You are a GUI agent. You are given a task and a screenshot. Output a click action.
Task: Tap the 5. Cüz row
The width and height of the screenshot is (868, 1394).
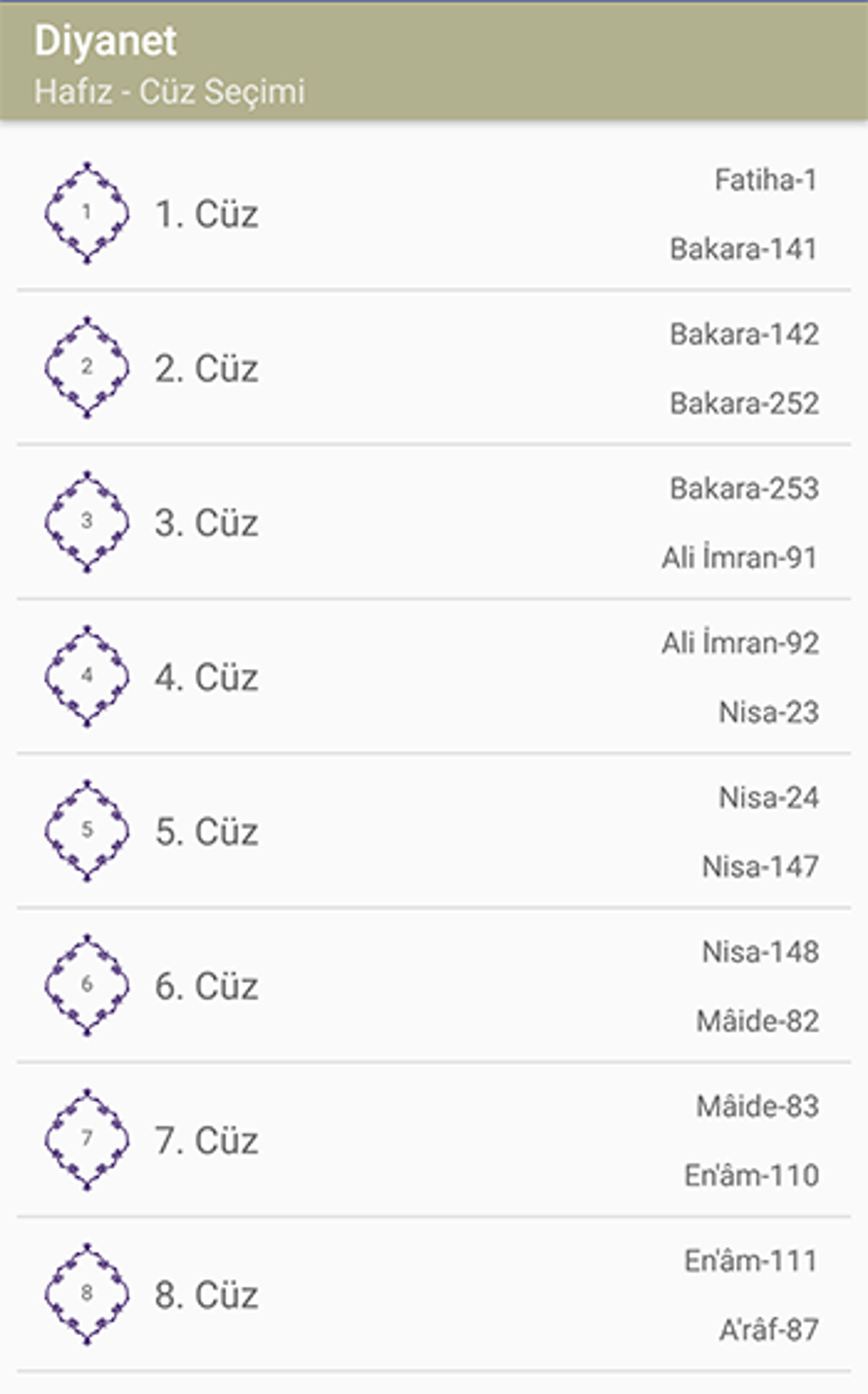[x=206, y=831]
